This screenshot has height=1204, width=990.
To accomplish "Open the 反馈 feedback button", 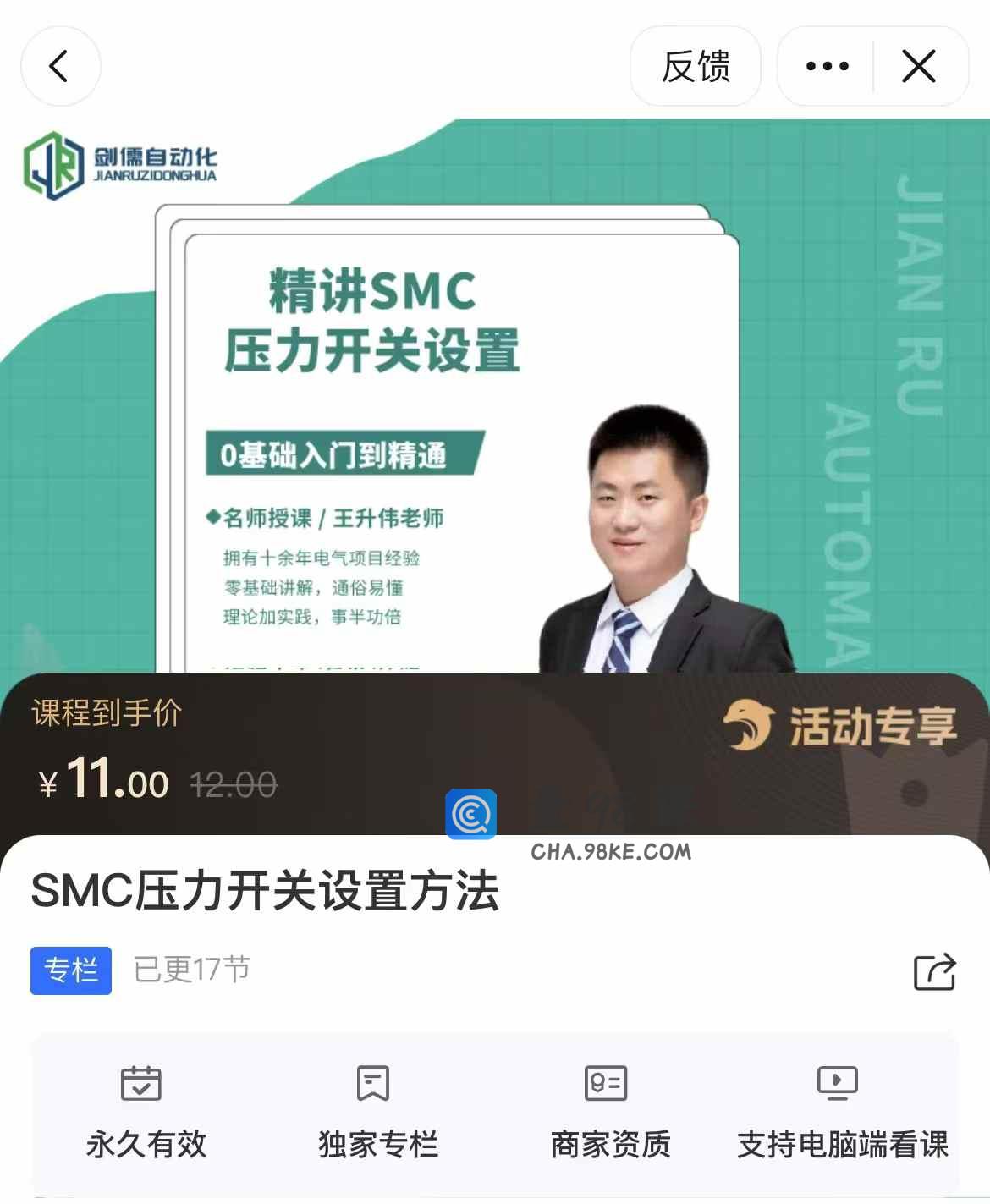I will [695, 66].
